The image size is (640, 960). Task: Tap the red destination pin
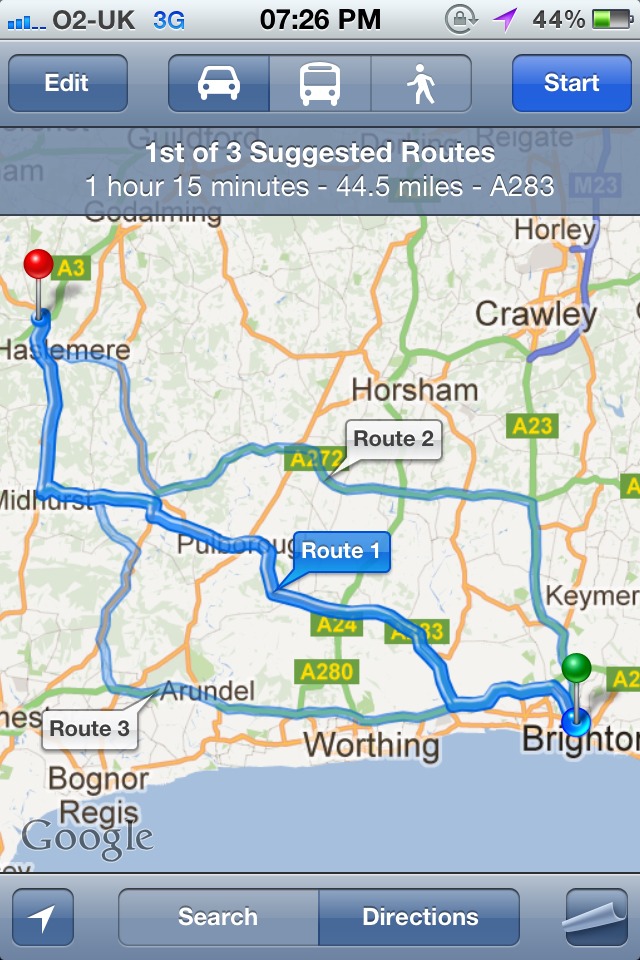pyautogui.click(x=39, y=266)
